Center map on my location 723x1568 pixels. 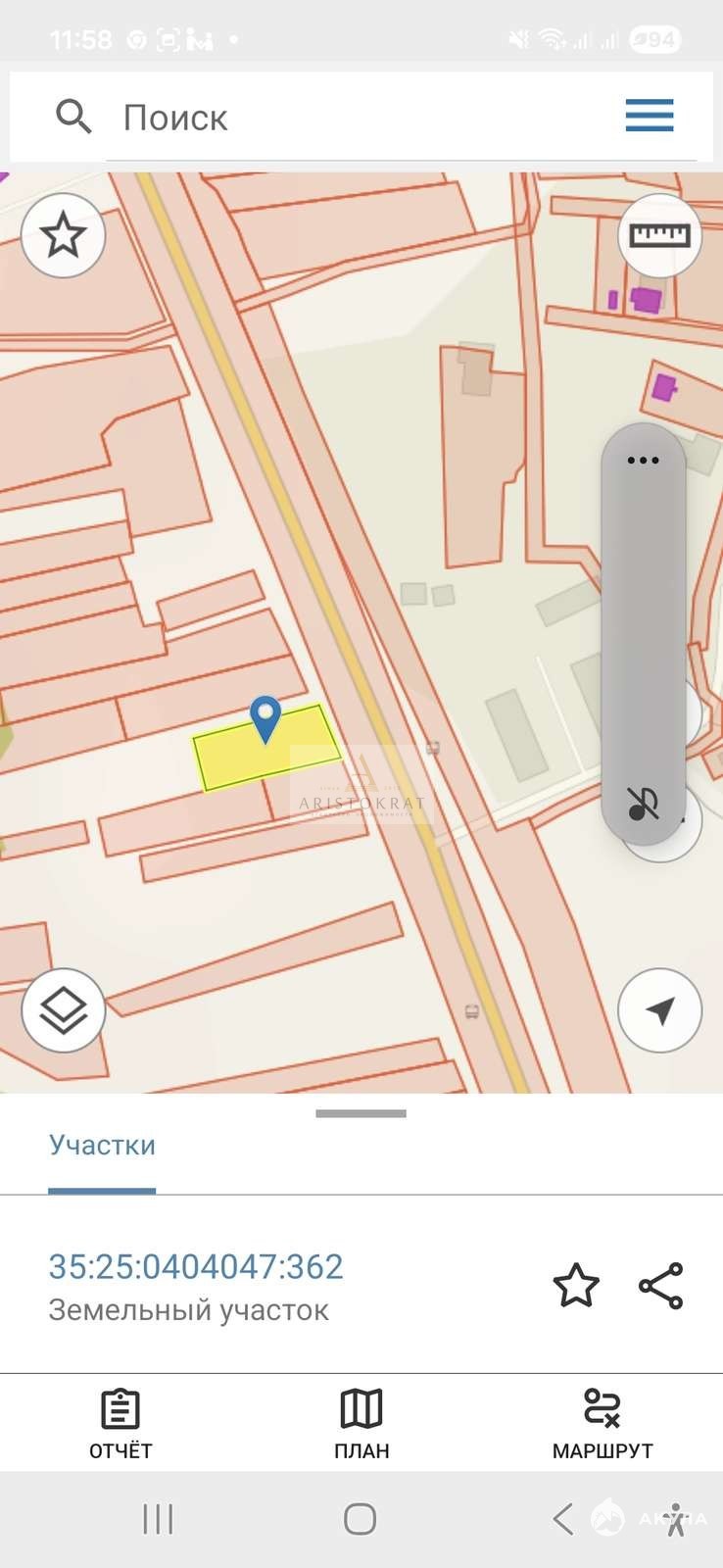click(659, 1010)
